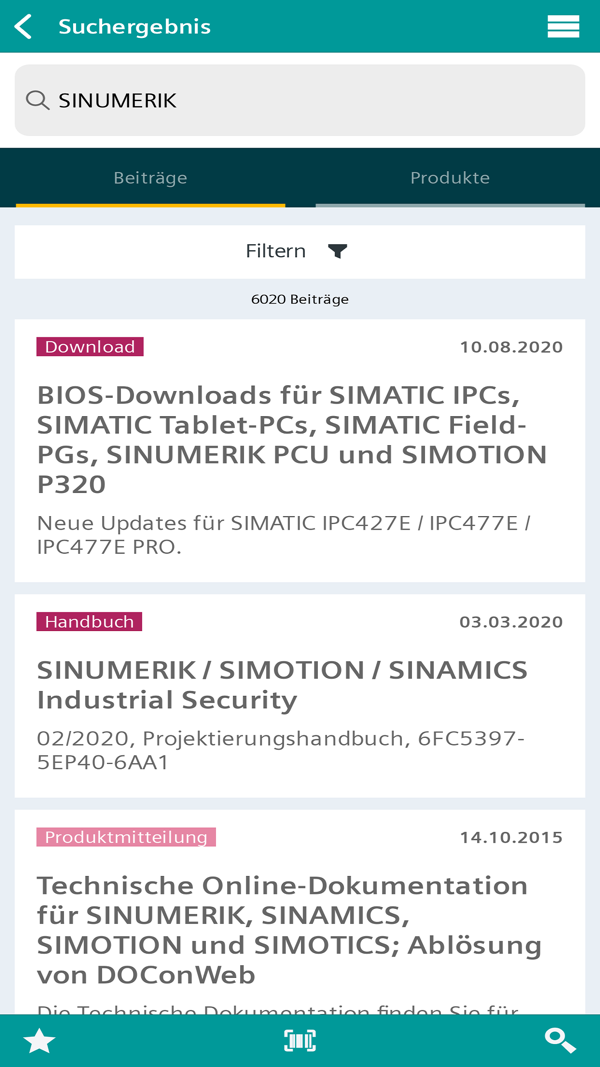
Task: Open the hamburger menu
Action: click(563, 27)
